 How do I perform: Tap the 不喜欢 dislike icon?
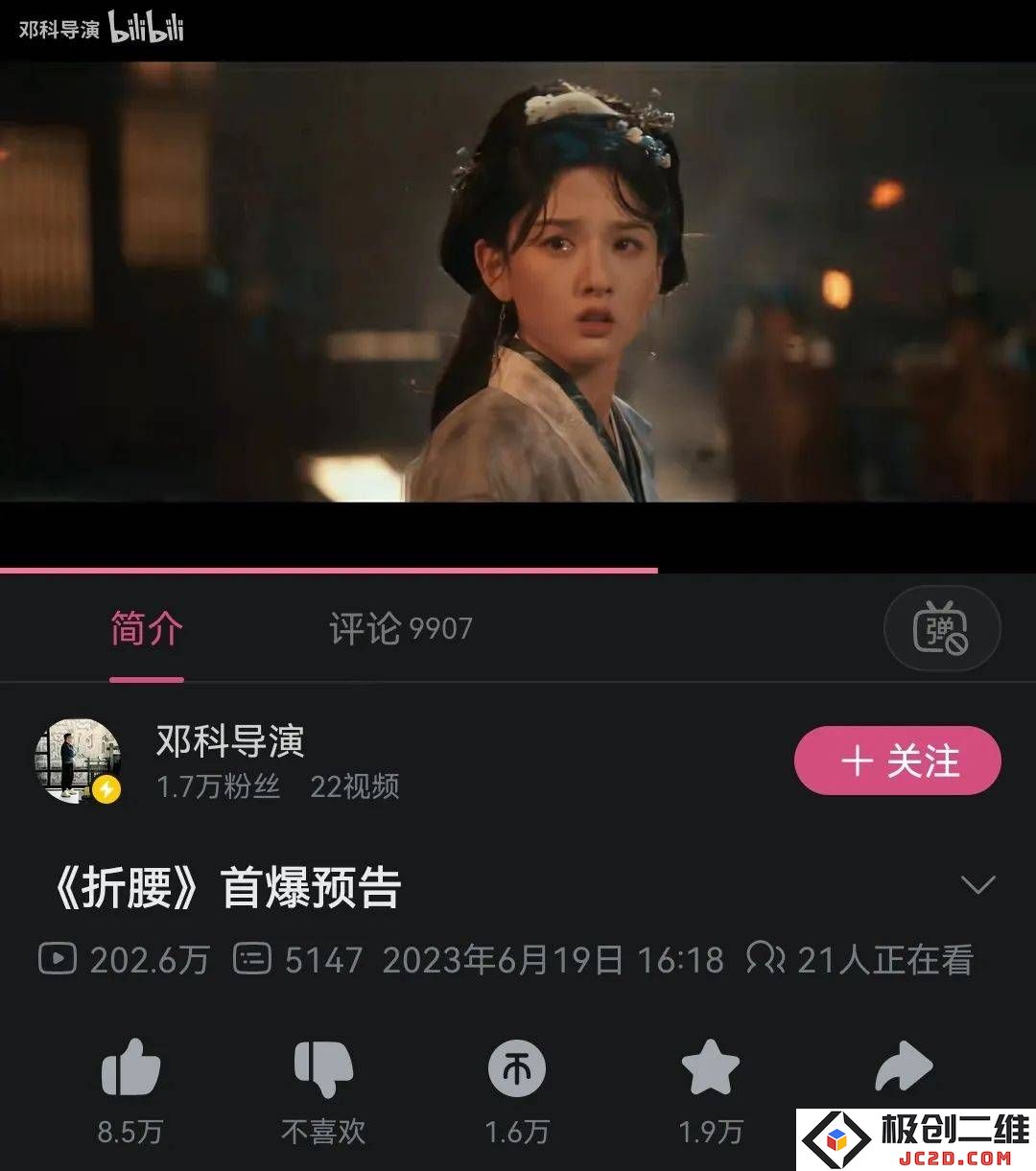tap(323, 1068)
